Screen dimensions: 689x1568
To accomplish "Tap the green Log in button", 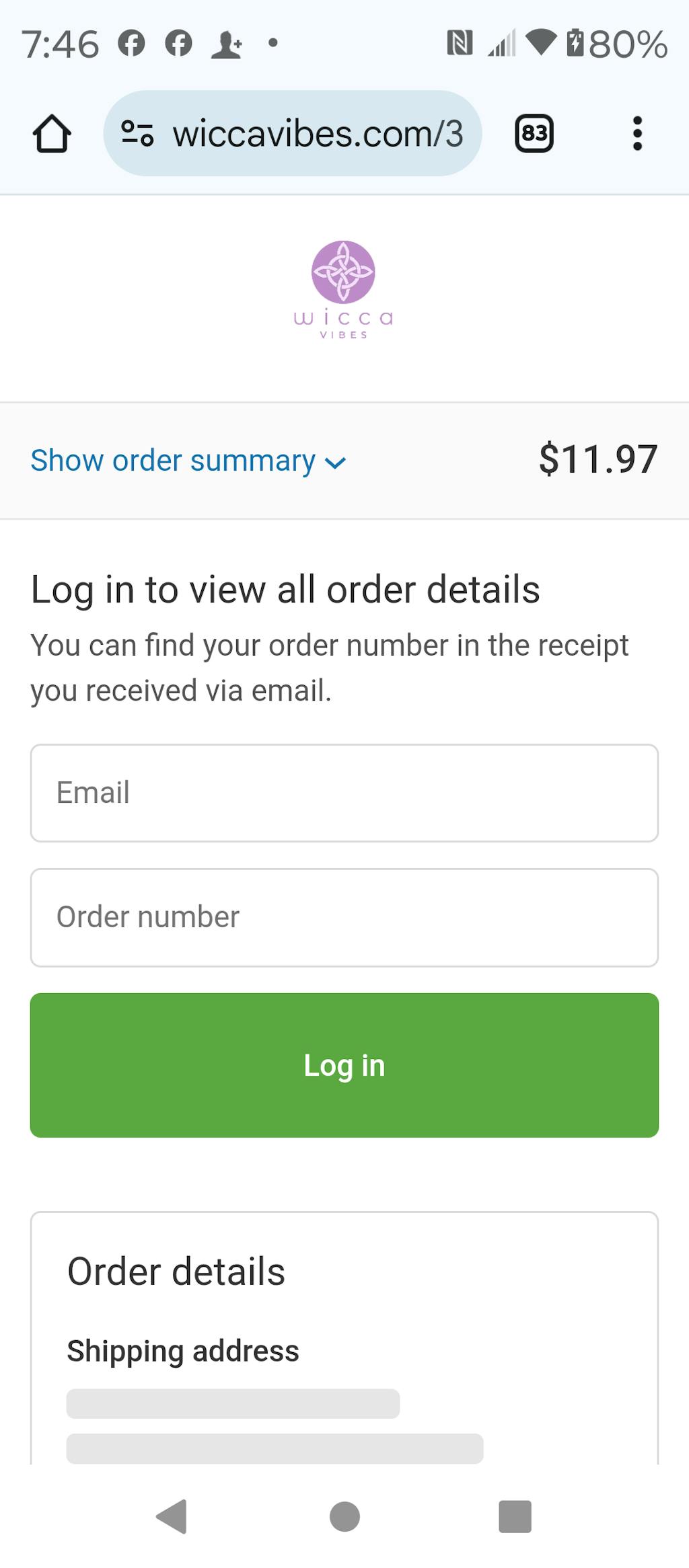I will 344,1065.
